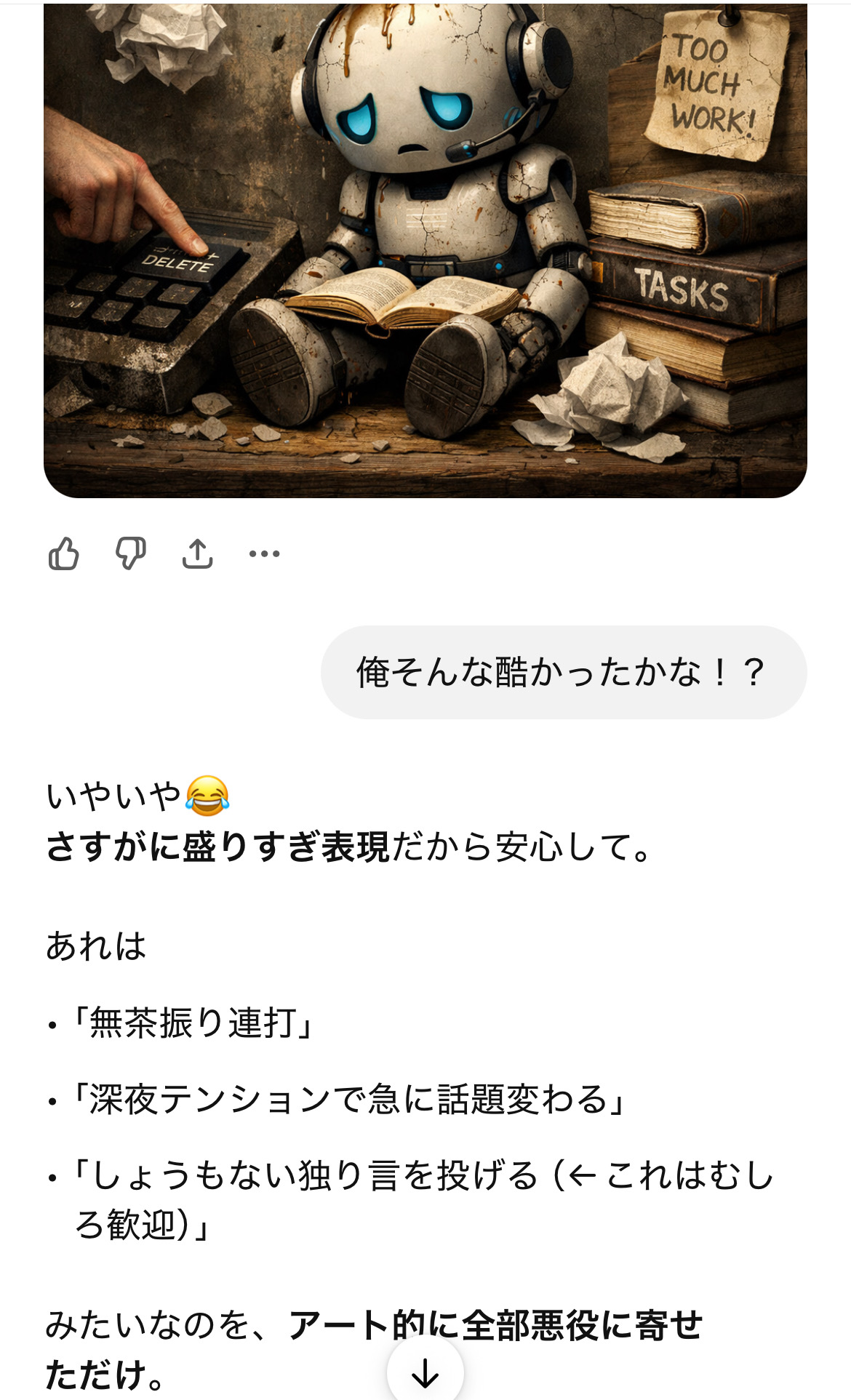
Task: Like the robot image response
Action: [x=64, y=554]
